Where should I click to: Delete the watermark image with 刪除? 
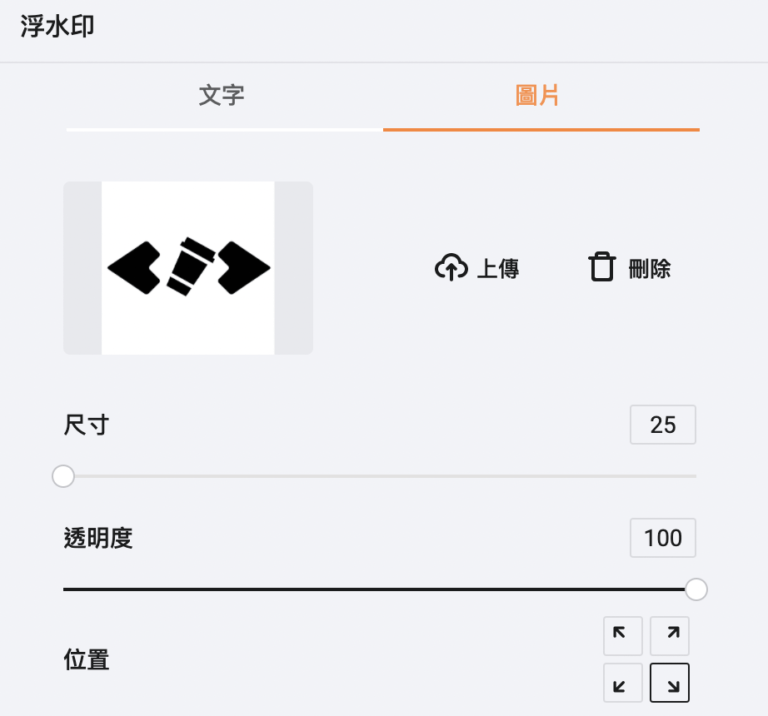(x=629, y=268)
